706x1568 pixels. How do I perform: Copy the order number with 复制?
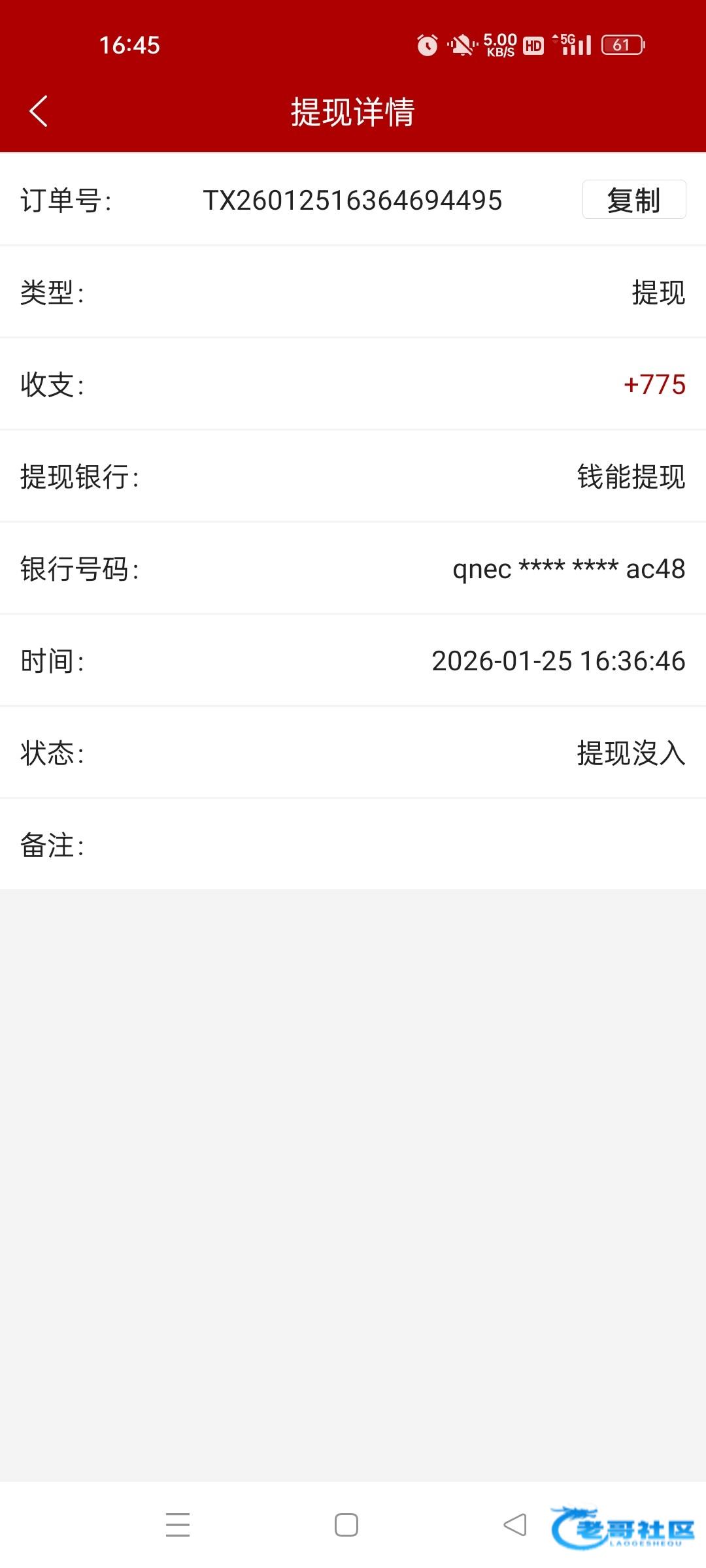pyautogui.click(x=633, y=199)
